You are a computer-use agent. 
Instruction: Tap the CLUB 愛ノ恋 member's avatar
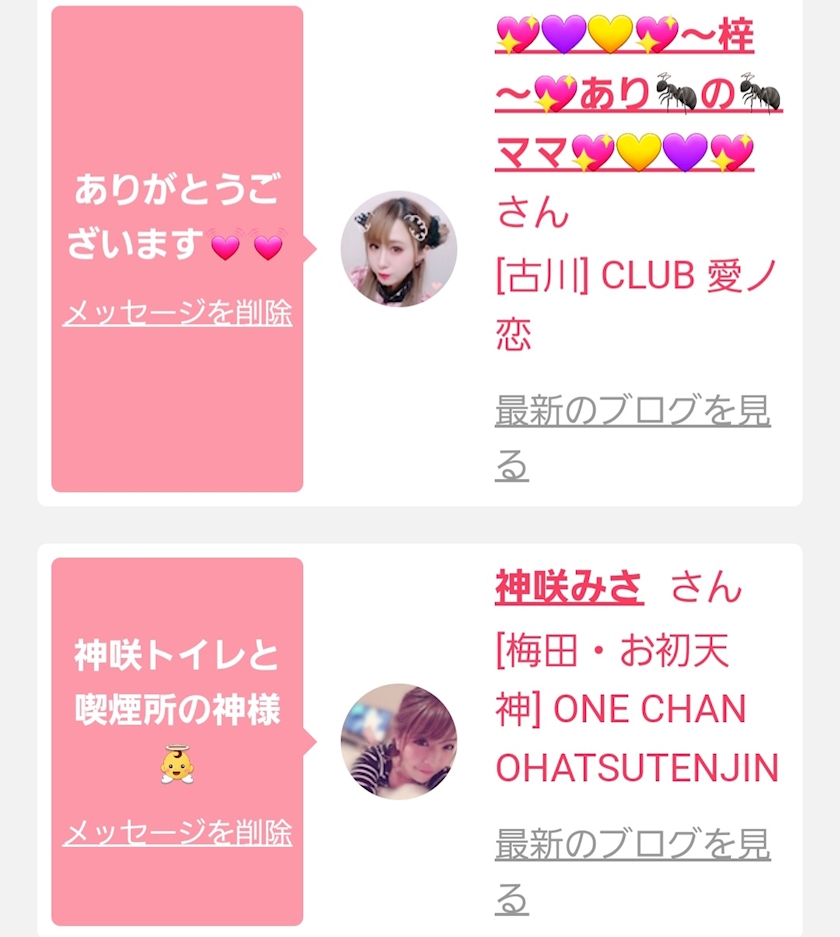click(x=398, y=249)
